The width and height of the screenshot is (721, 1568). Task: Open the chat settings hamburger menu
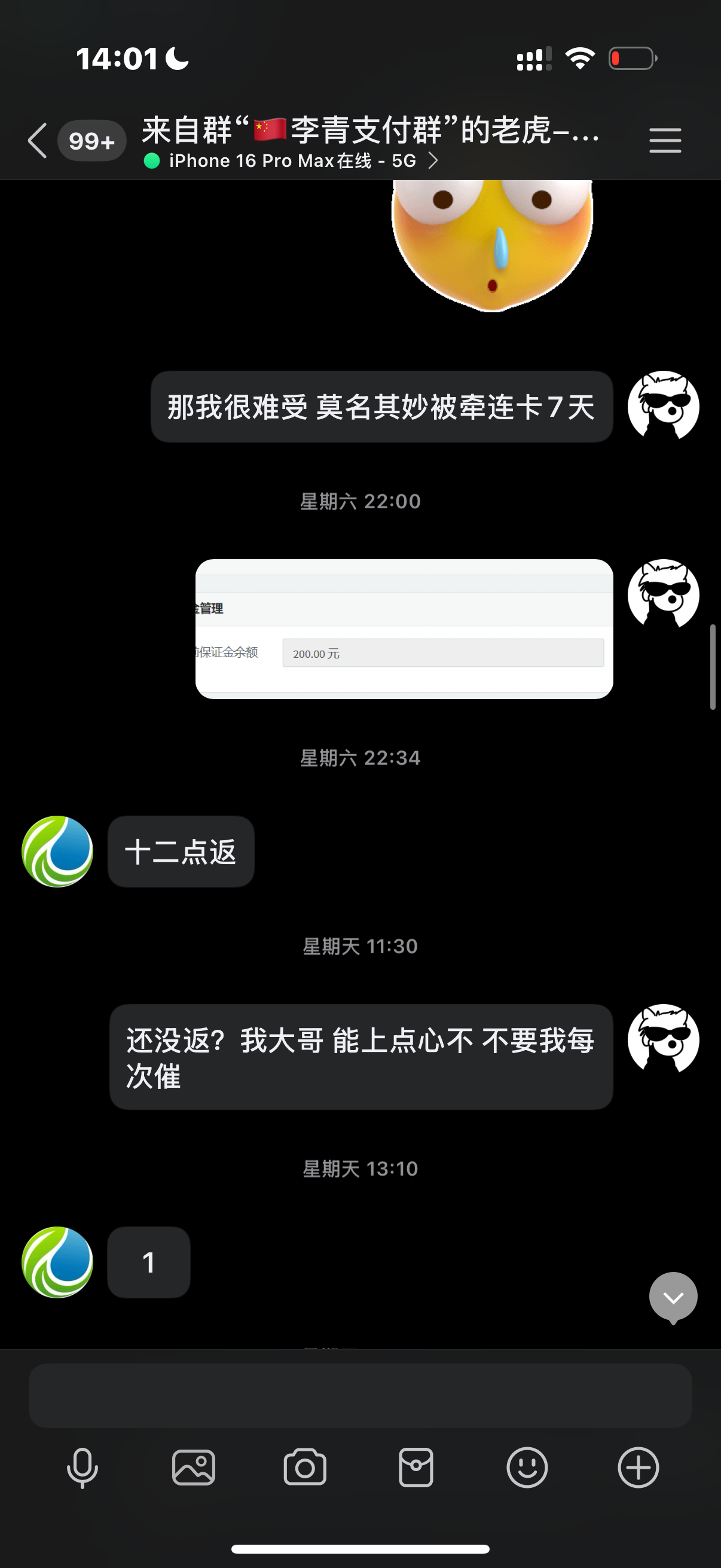[x=664, y=141]
